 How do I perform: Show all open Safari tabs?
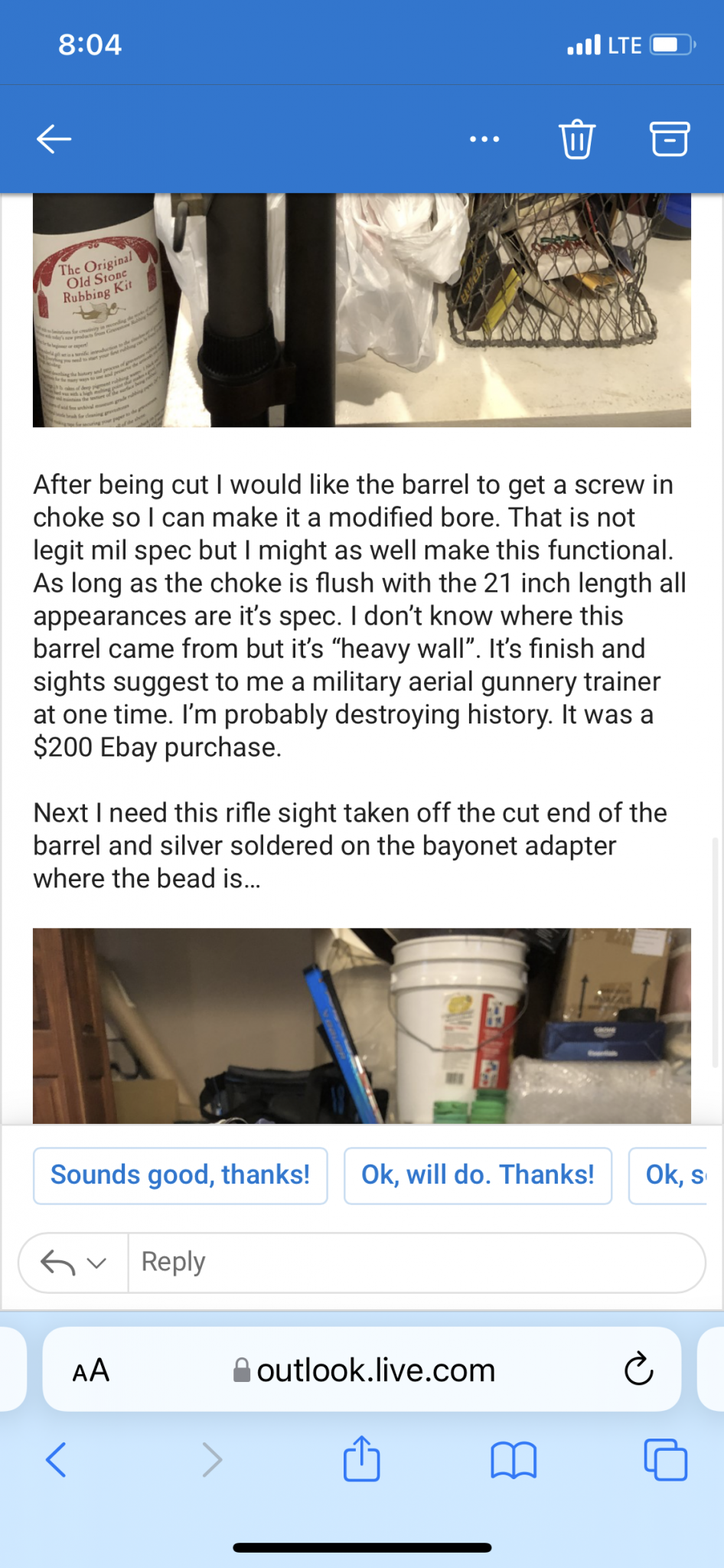point(665,1459)
